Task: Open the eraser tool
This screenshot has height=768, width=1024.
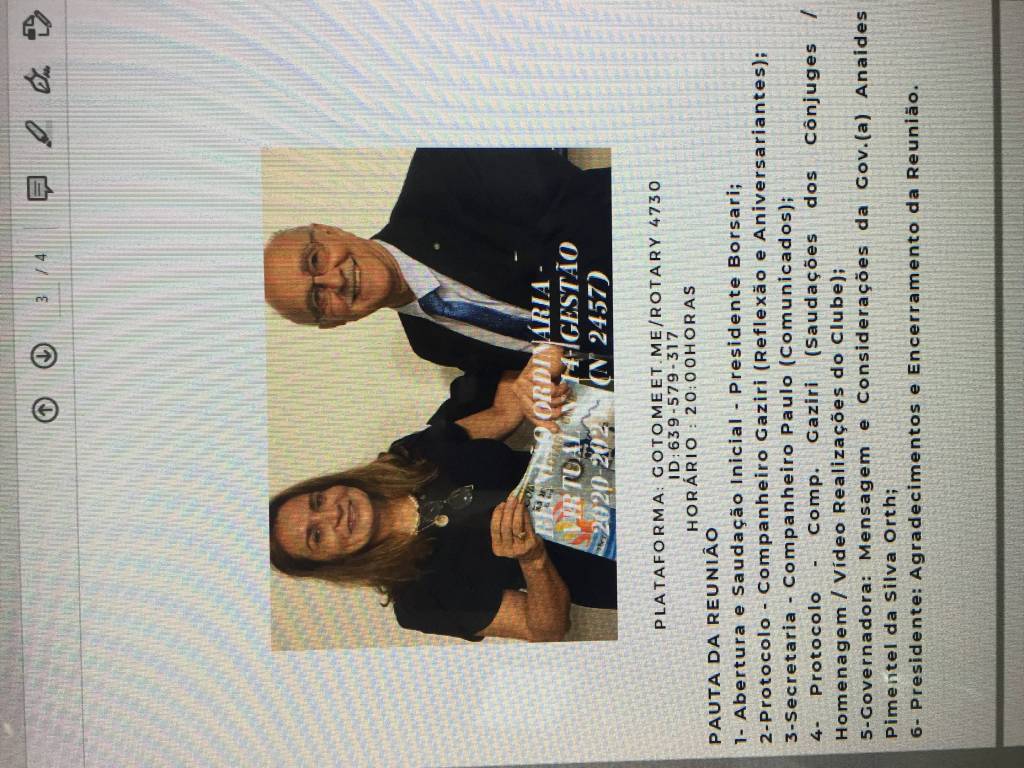Action: coord(38,25)
